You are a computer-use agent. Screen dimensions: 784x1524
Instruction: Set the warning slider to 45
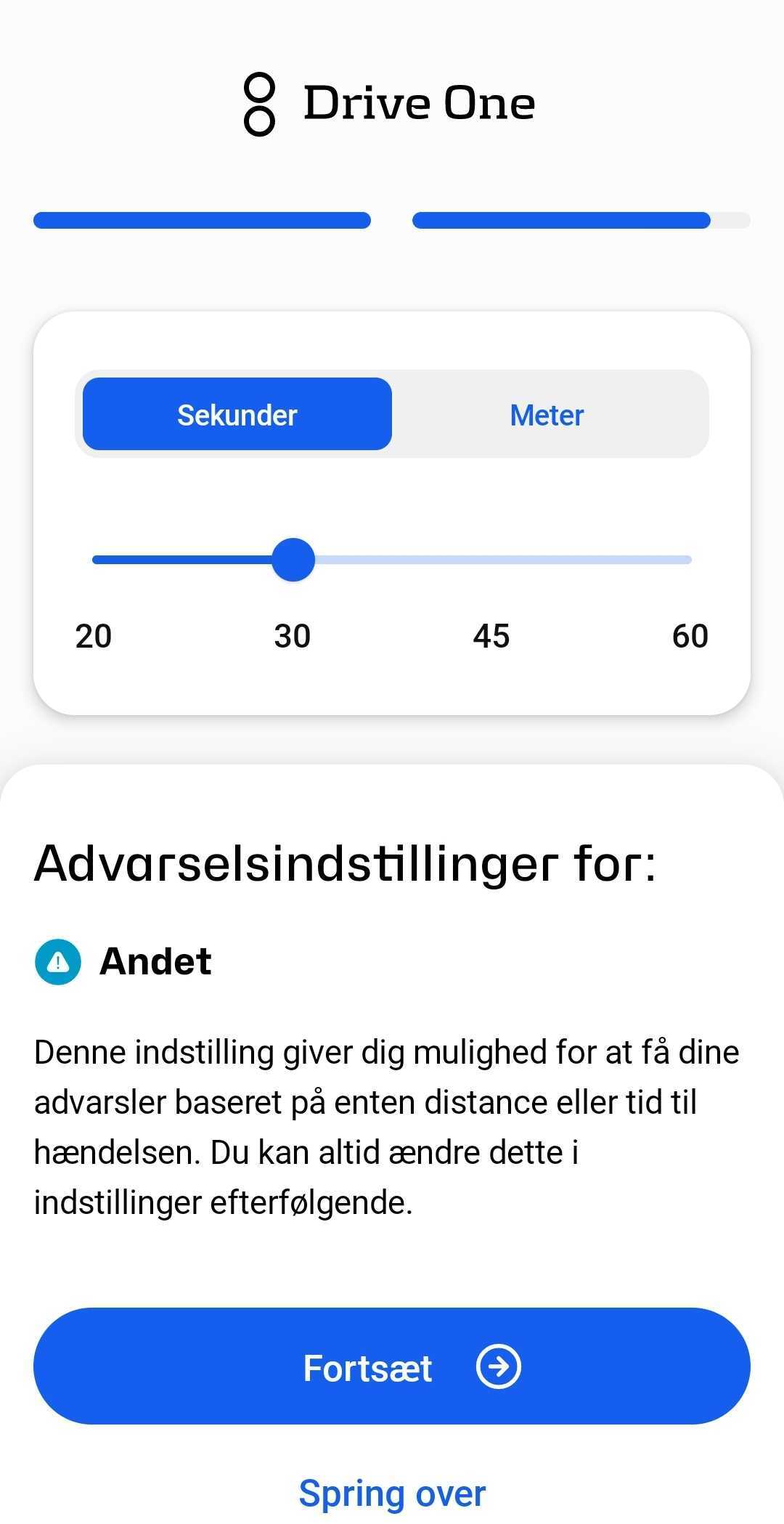click(491, 560)
